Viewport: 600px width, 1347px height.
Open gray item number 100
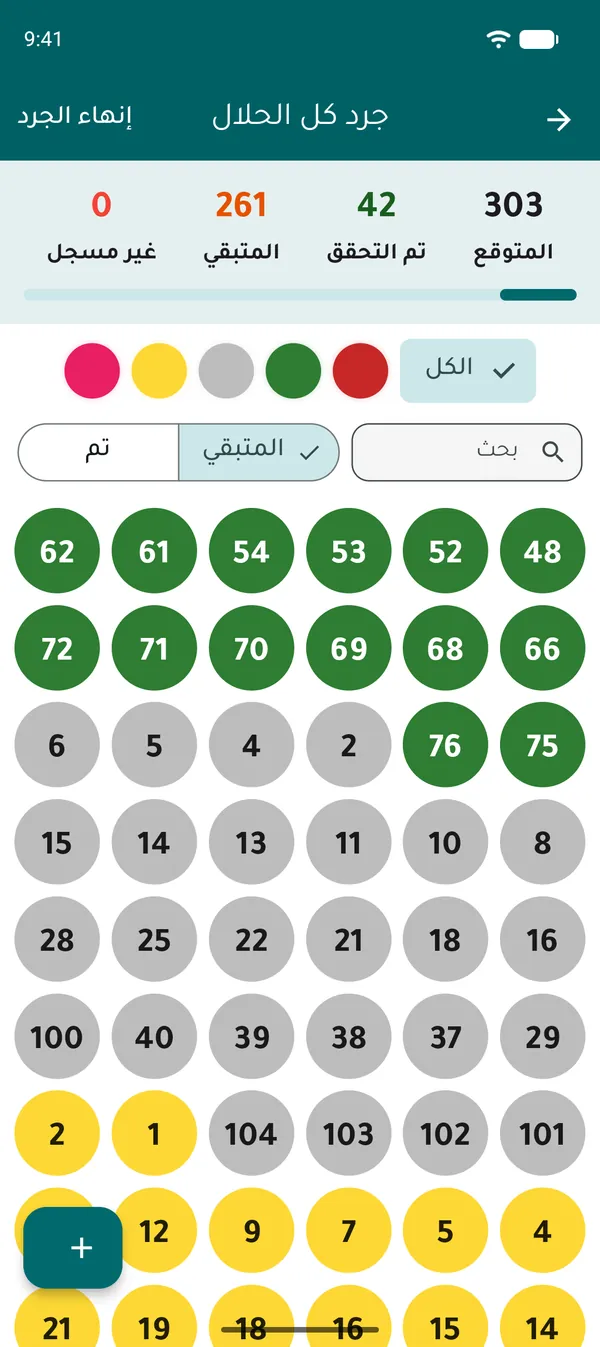click(x=57, y=1037)
